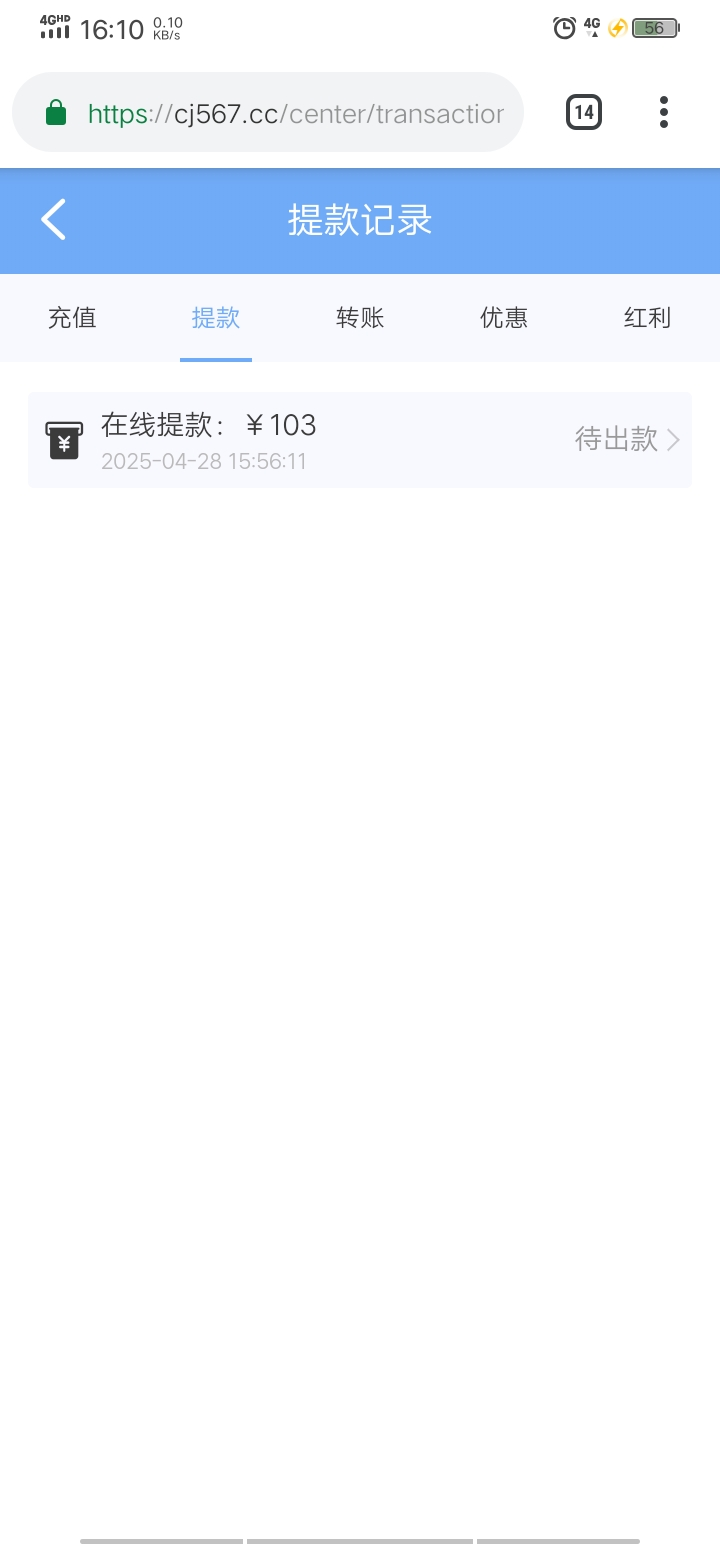
Task: Switch to the 充值 tab
Action: [72, 318]
